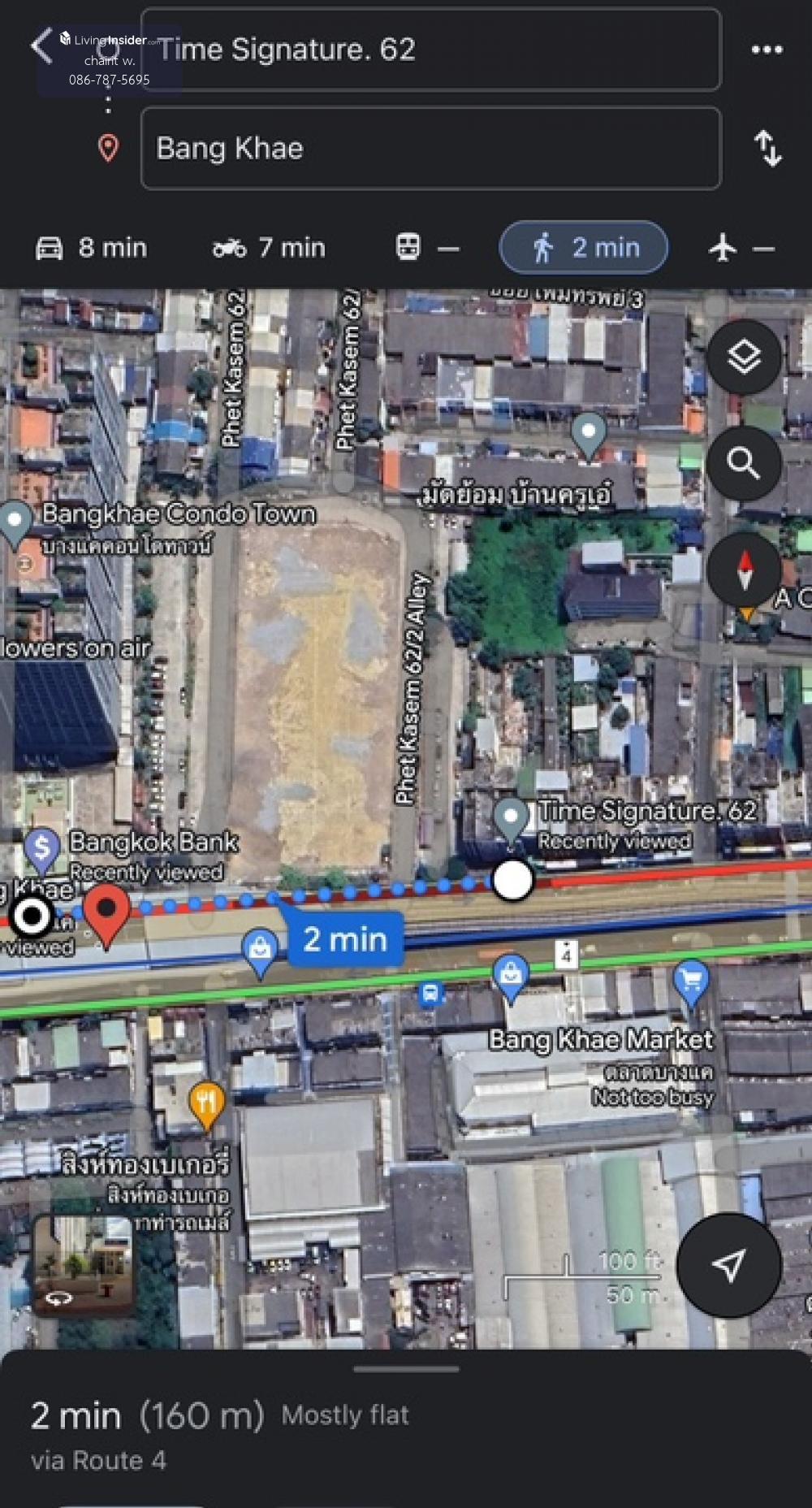The image size is (812, 1508).
Task: Switch to driving directions, 8 min
Action: (x=92, y=247)
